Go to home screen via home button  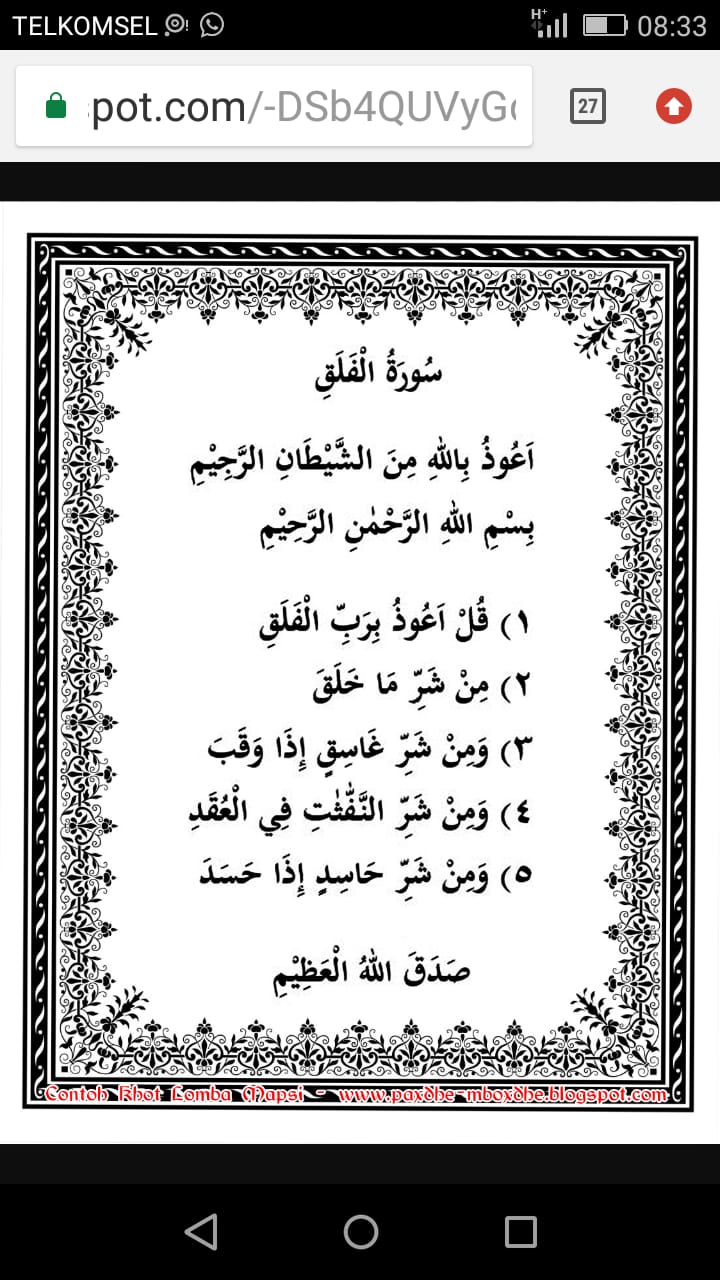(x=360, y=1231)
